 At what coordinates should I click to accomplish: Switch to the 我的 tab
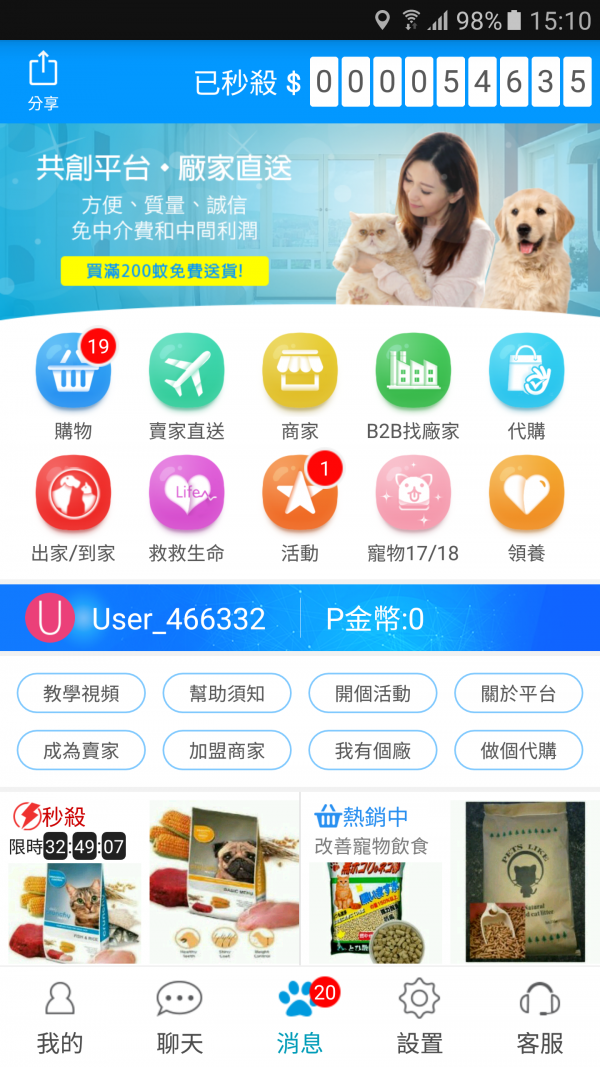point(60,1018)
